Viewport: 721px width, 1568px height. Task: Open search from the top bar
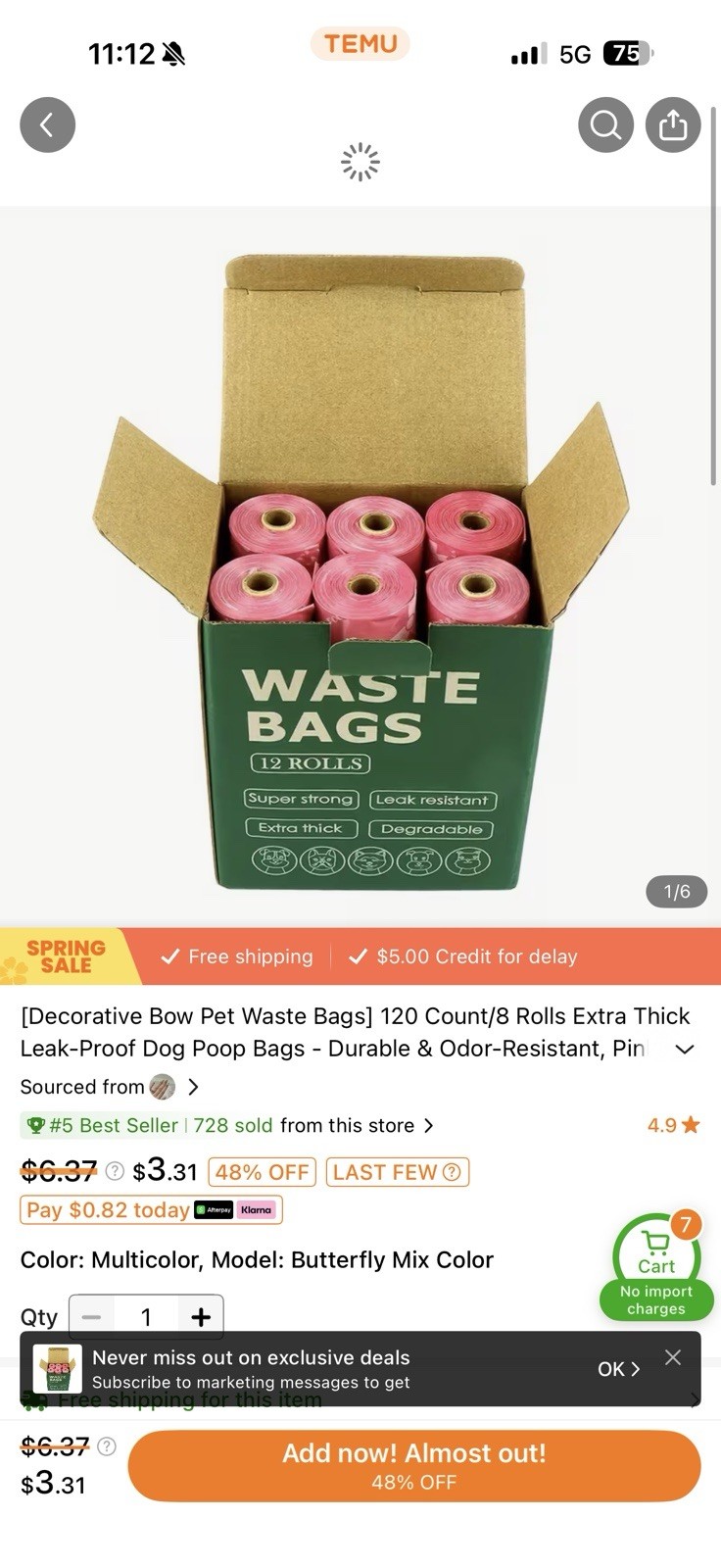(605, 124)
